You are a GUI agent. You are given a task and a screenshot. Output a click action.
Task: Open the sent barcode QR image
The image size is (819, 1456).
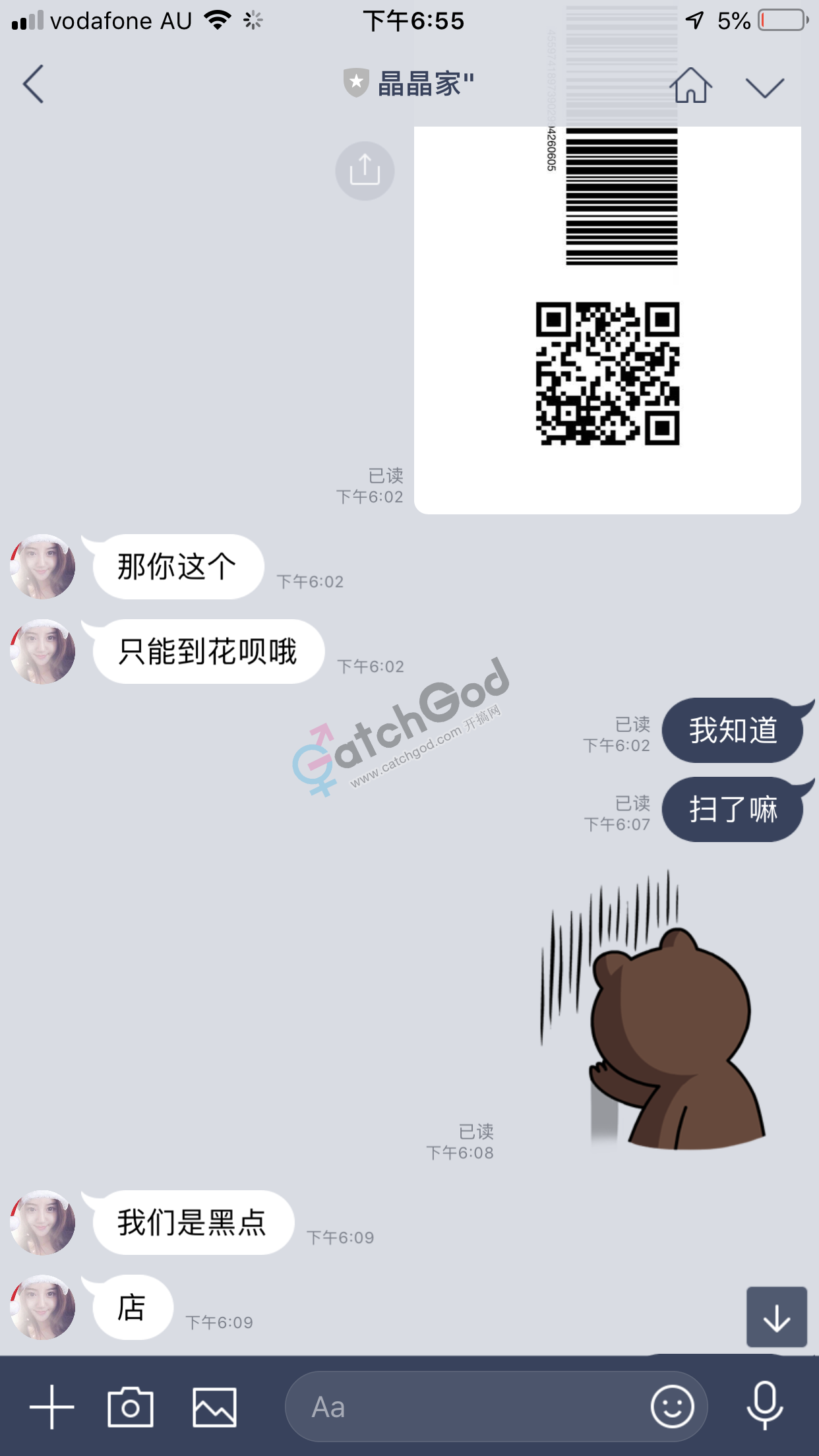point(607,320)
